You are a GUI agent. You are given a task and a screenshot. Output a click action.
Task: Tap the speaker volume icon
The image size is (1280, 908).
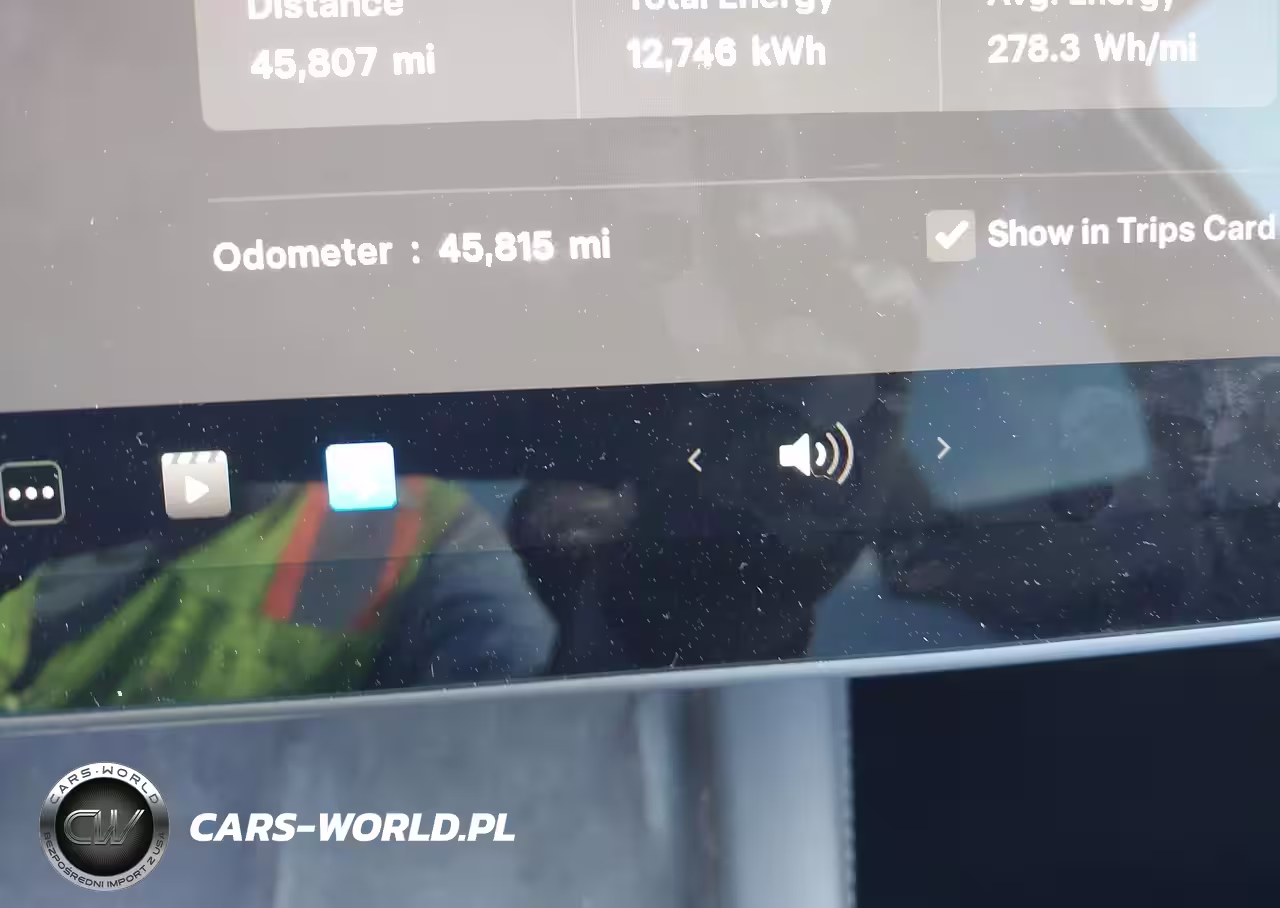click(815, 455)
